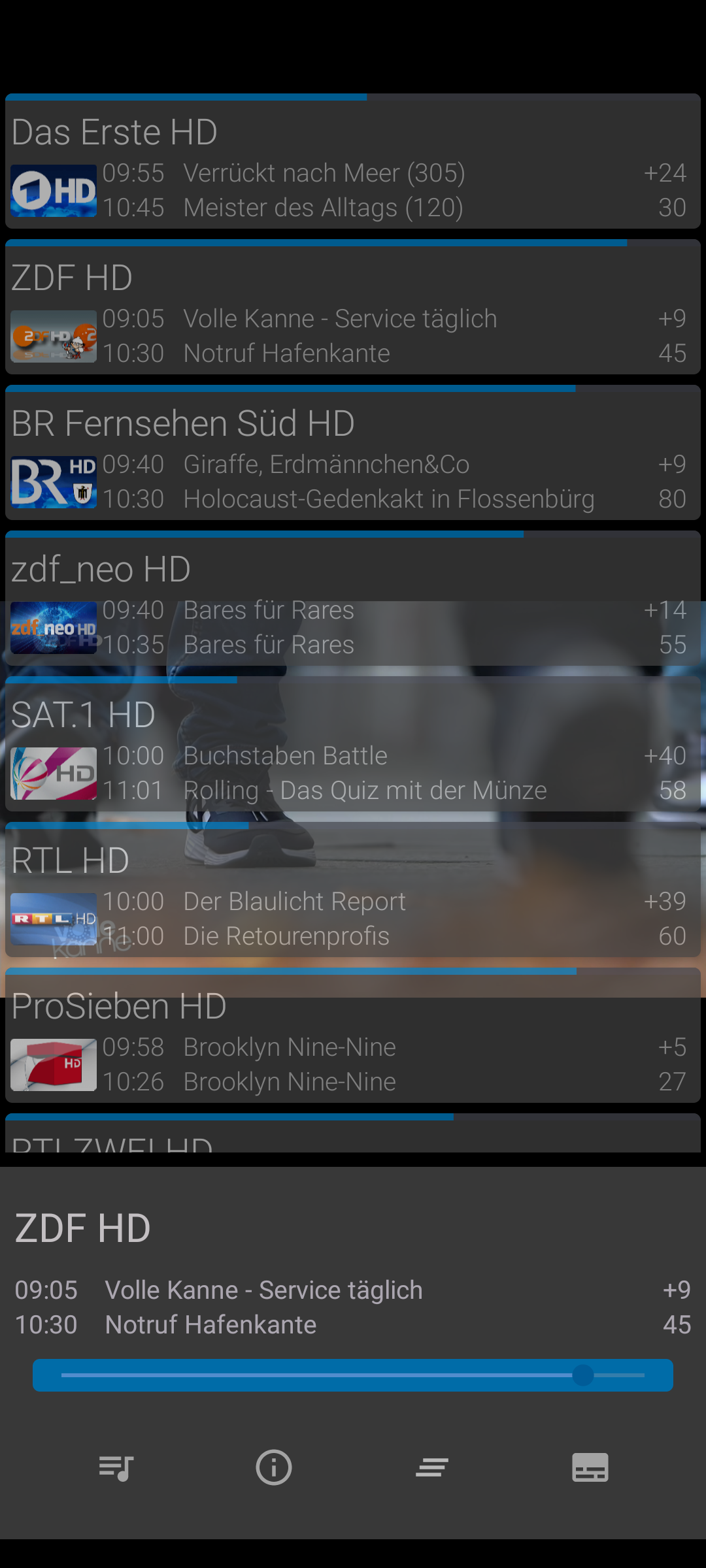The image size is (706, 1568).
Task: Select zdf_neo HD channel
Action: point(353,599)
